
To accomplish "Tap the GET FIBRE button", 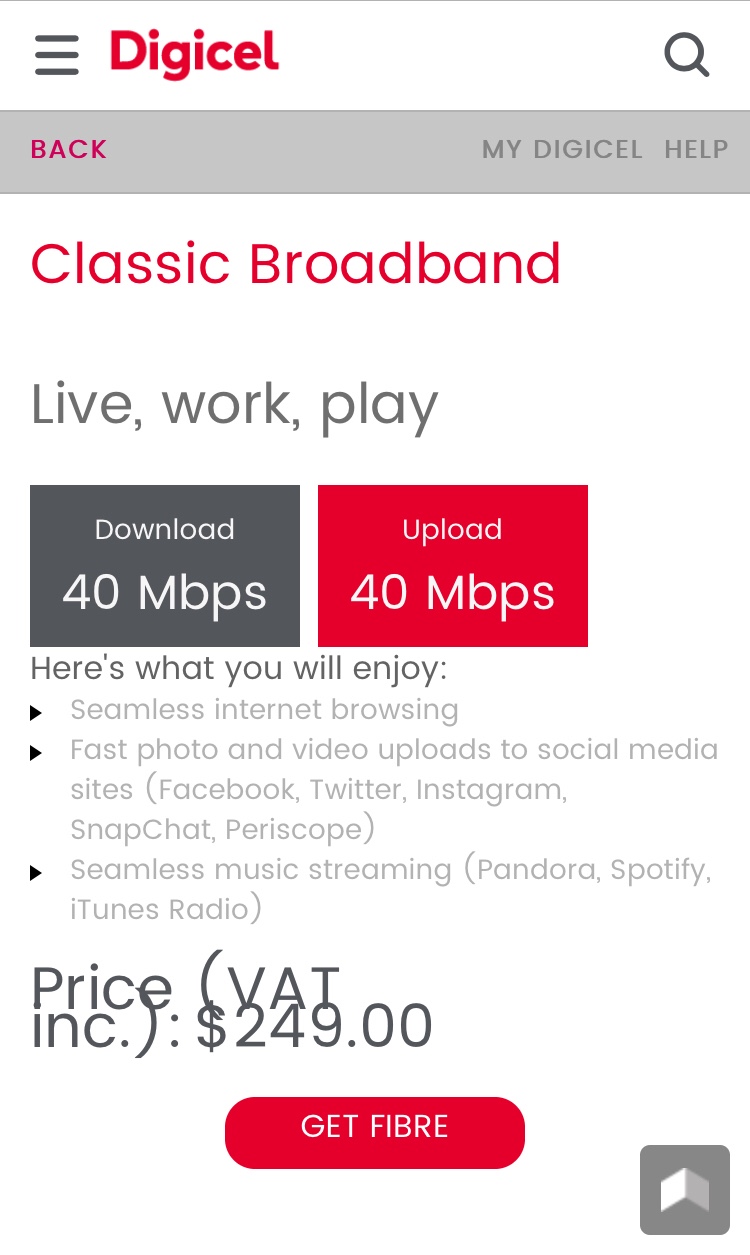I will 375,1132.
